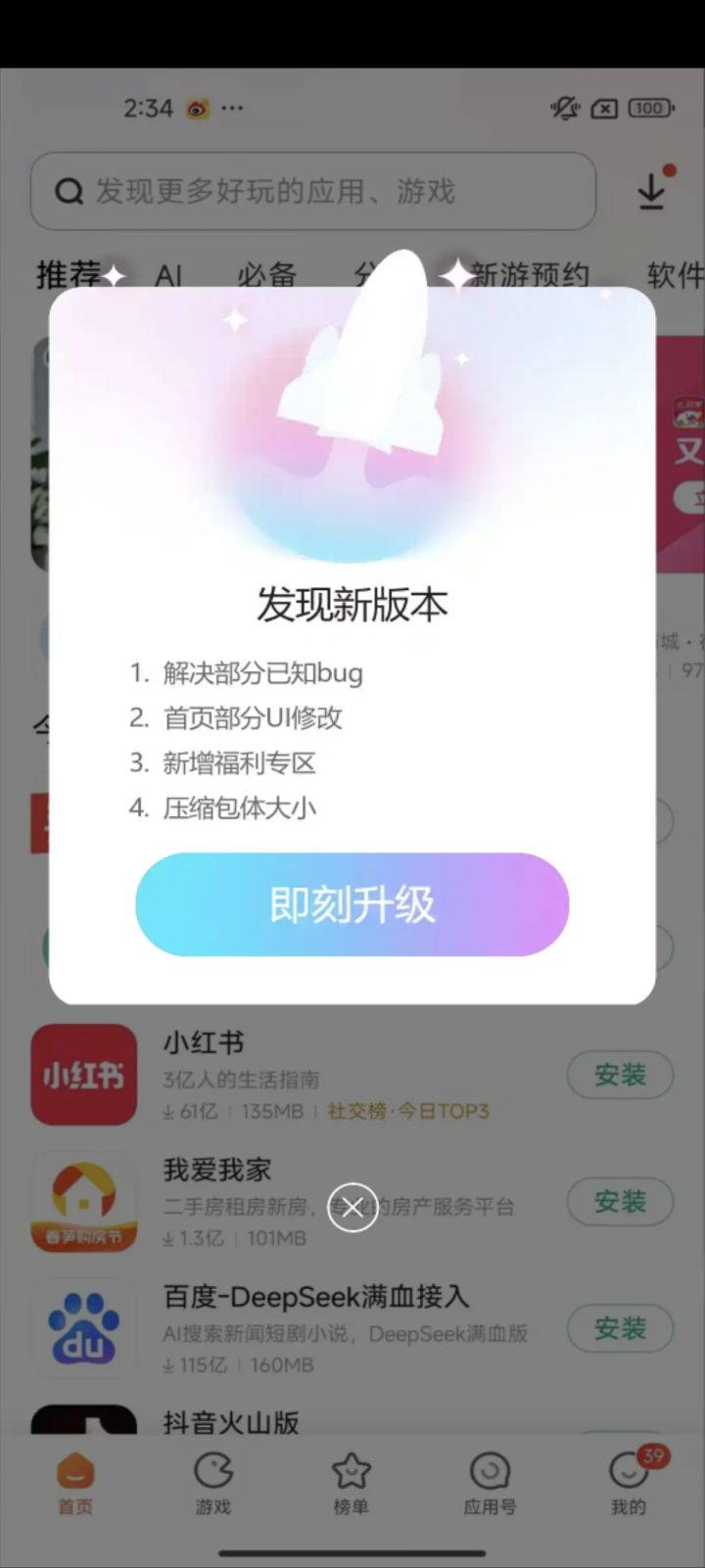Tap the Baidu DeepSeek app icon
This screenshot has width=705, height=1568.
point(84,1328)
